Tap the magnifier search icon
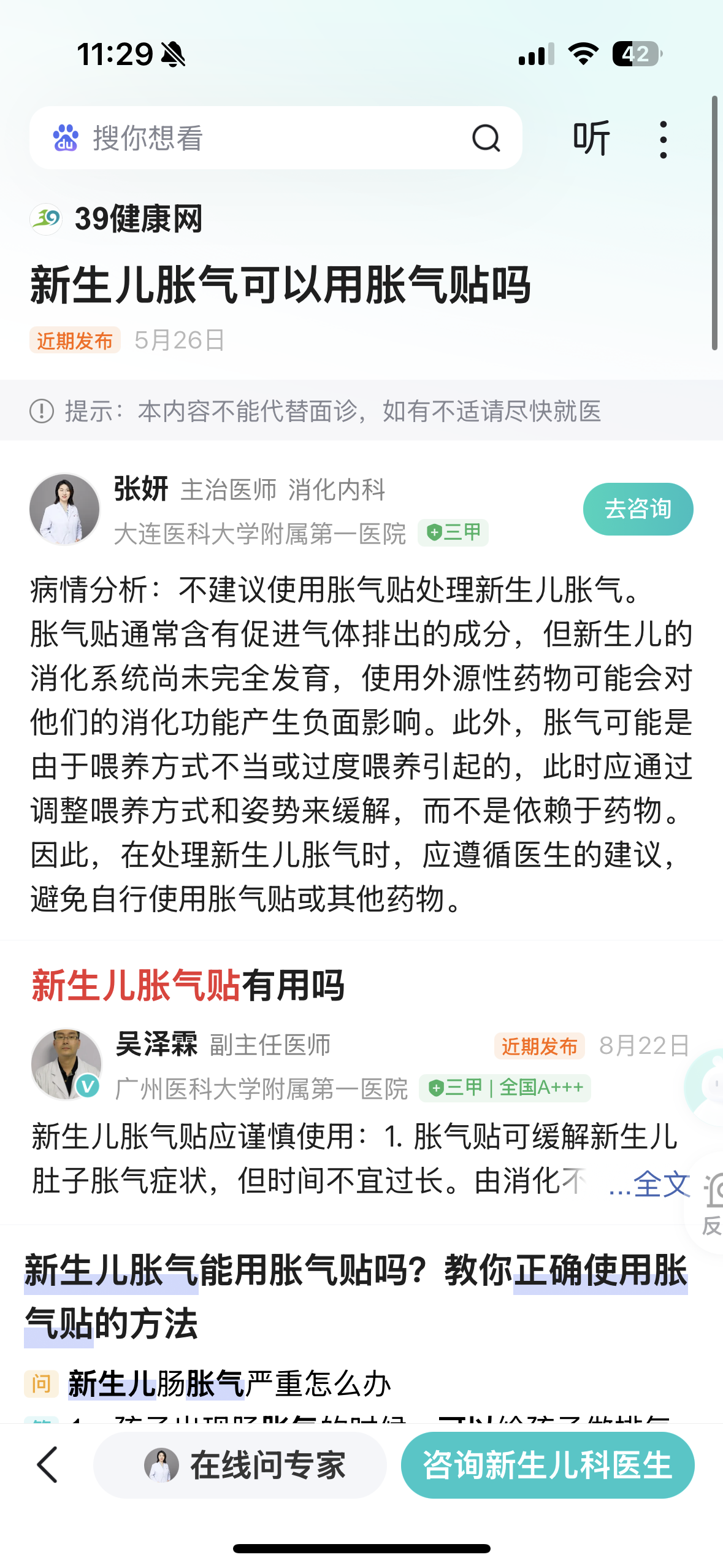The width and height of the screenshot is (723, 1568). tap(485, 137)
